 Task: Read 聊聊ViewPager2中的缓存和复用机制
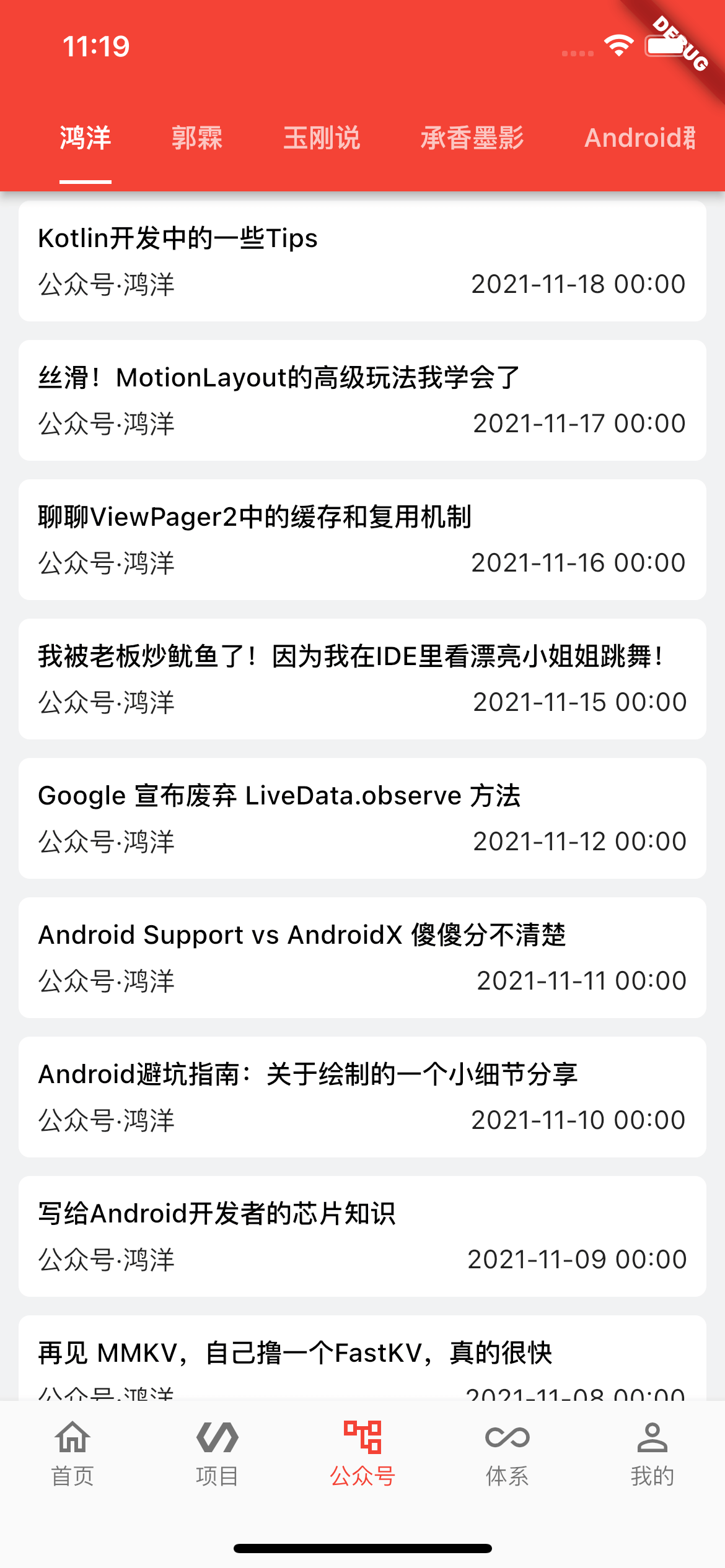(x=362, y=539)
